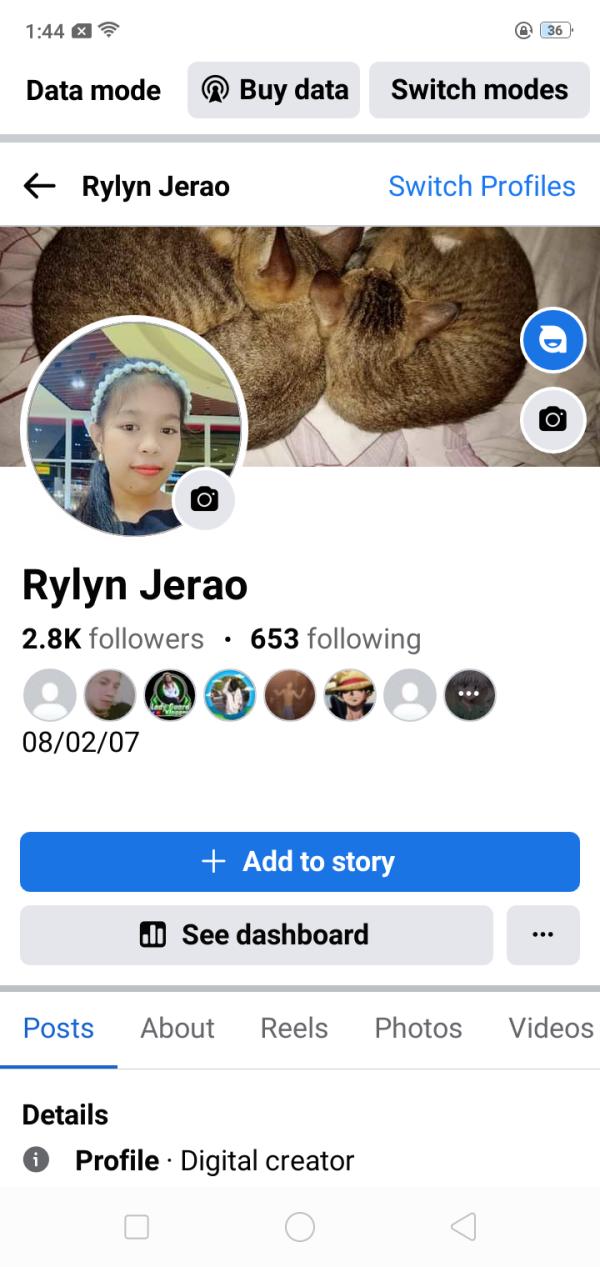600x1267 pixels.
Task: Tap the system home button
Action: coord(300,1227)
